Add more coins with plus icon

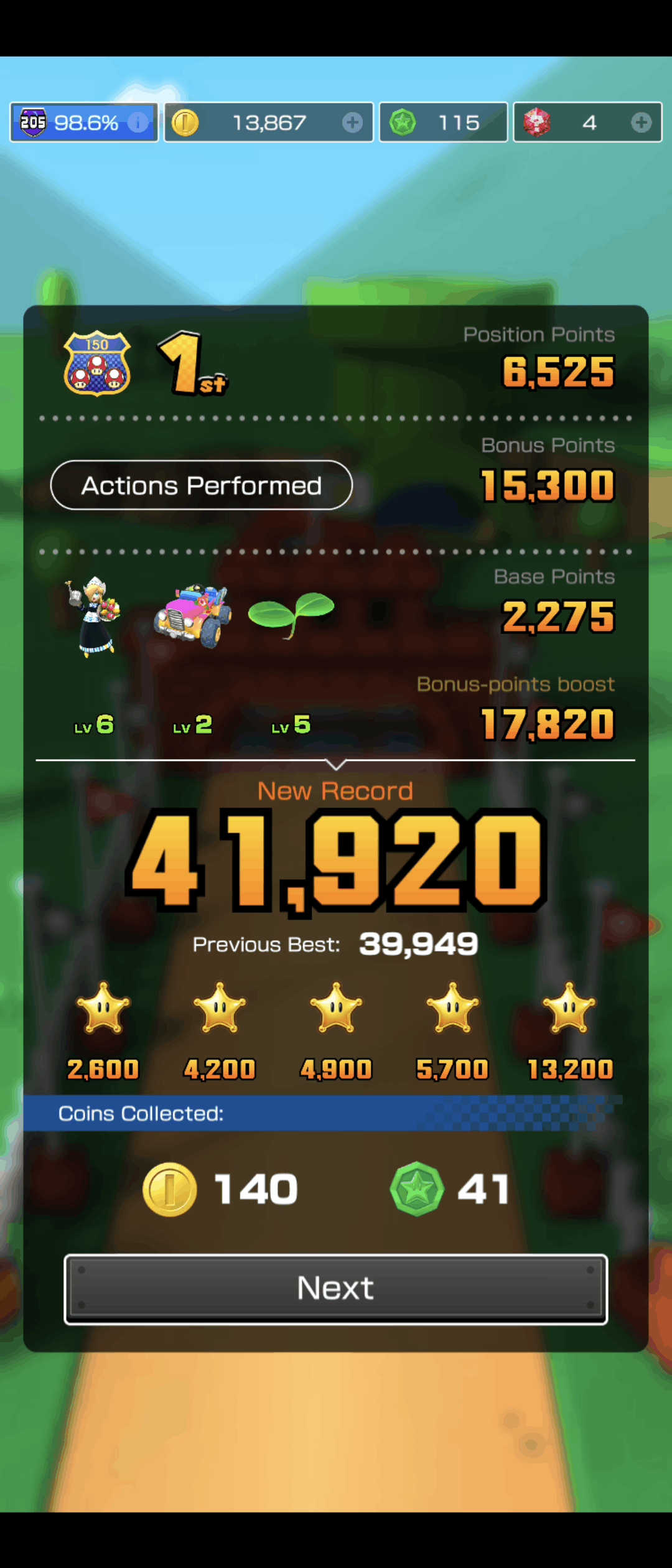pos(352,123)
